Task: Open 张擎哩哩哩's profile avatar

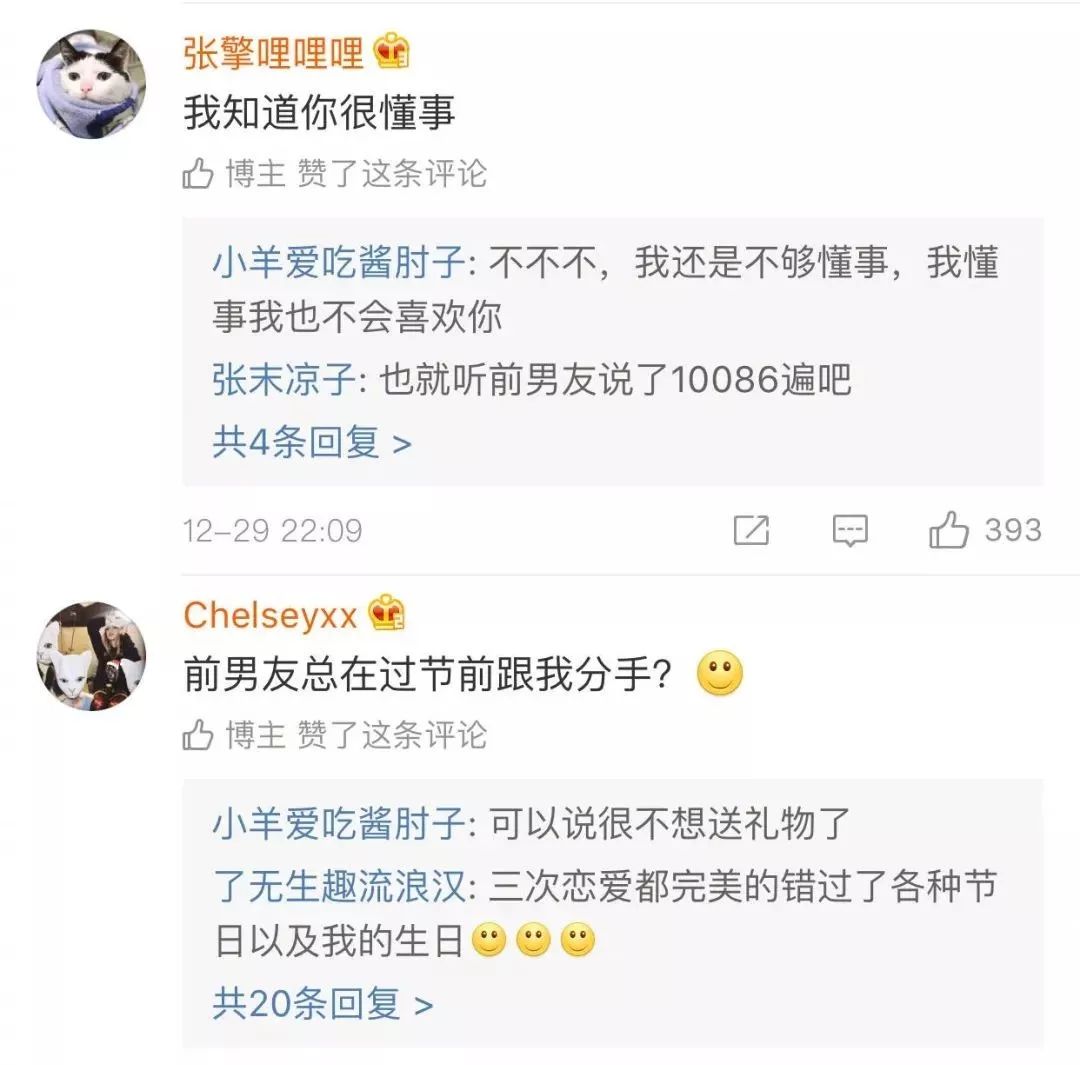Action: click(91, 84)
